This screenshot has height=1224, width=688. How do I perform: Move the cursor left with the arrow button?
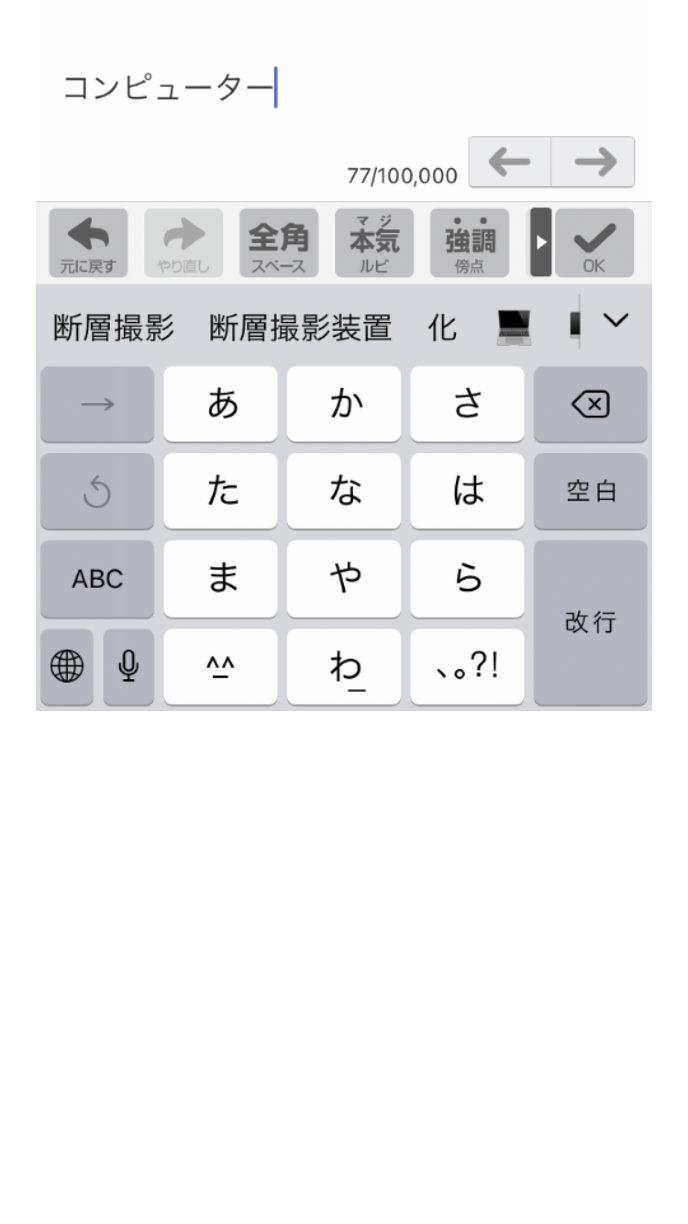coord(510,162)
